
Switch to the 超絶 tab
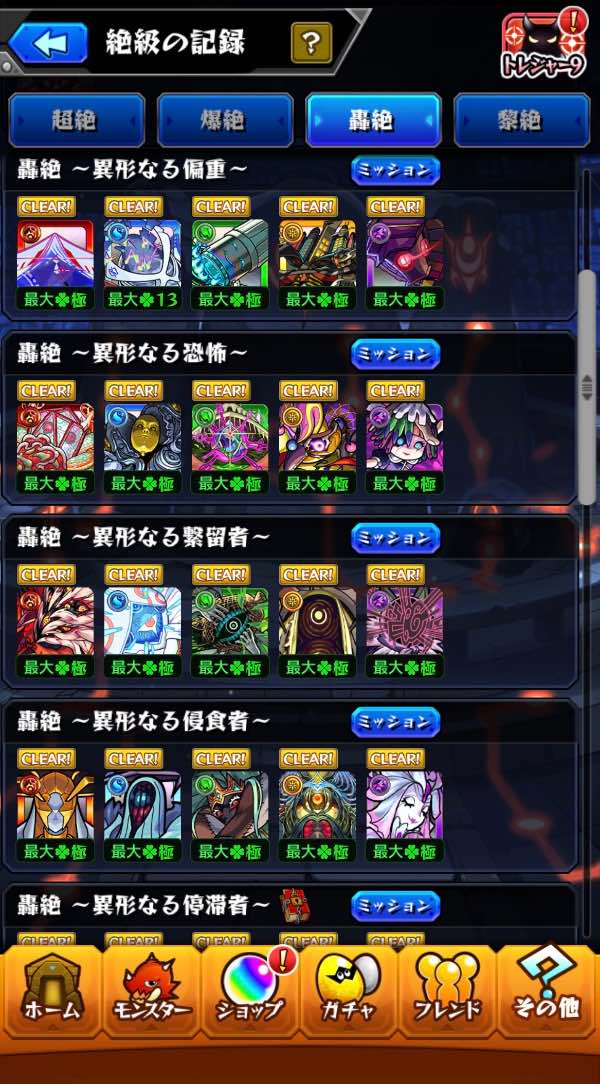77,120
